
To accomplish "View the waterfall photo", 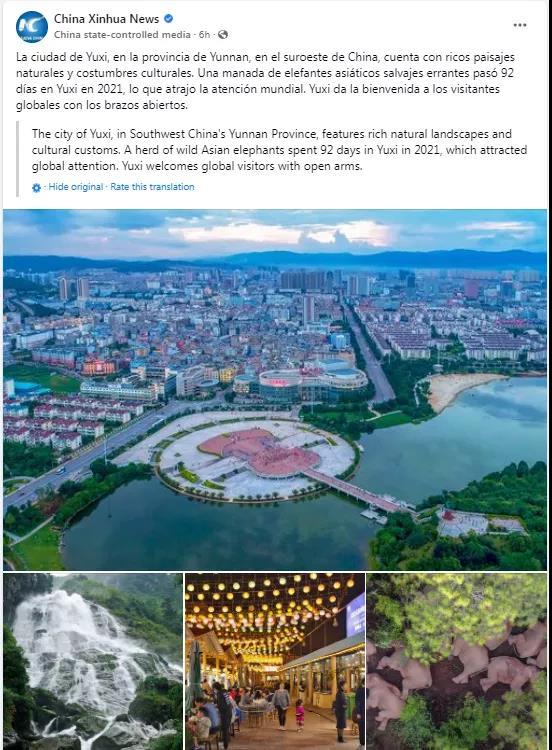I will pos(93,662).
